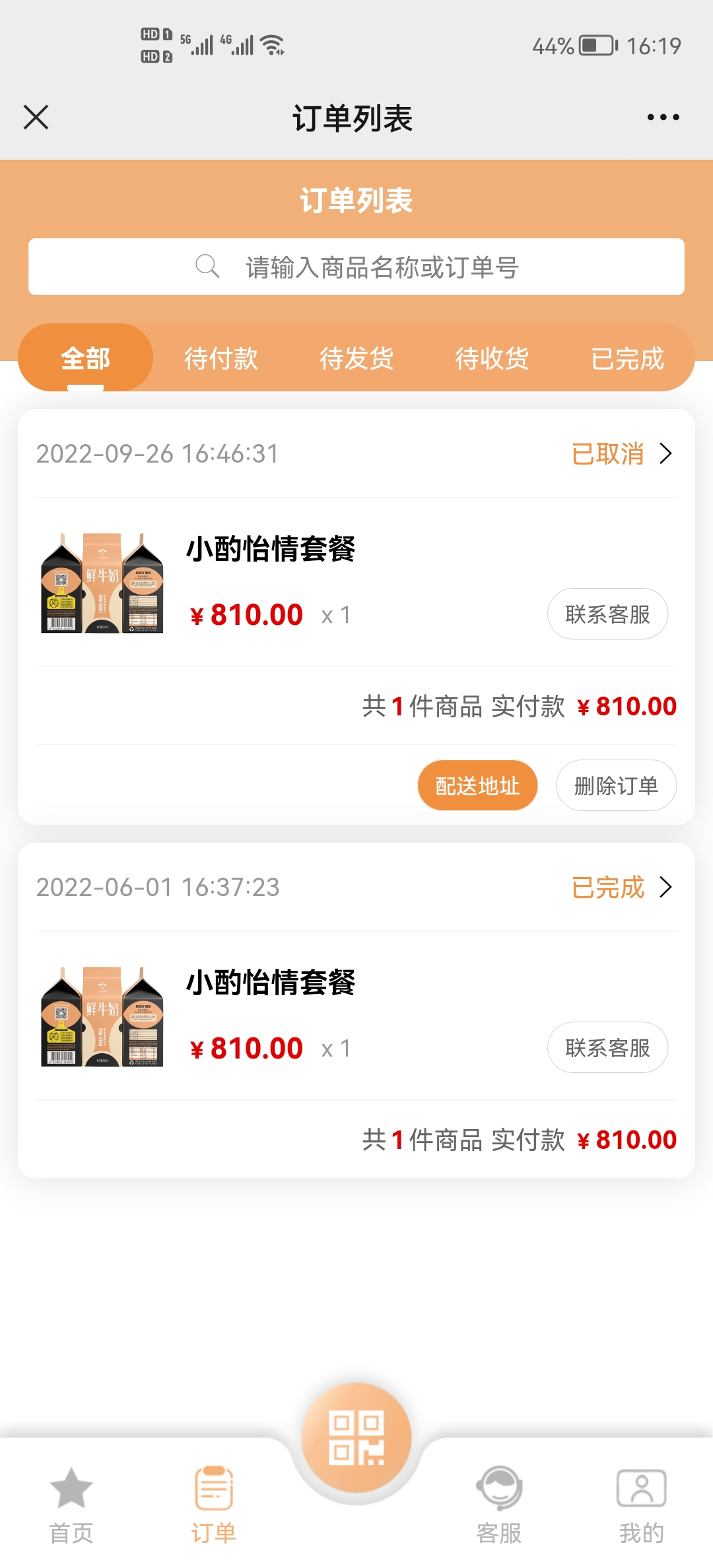The image size is (713, 1568).
Task: Contact 联系客服 for the 2022-06-01 order
Action: 607,1048
